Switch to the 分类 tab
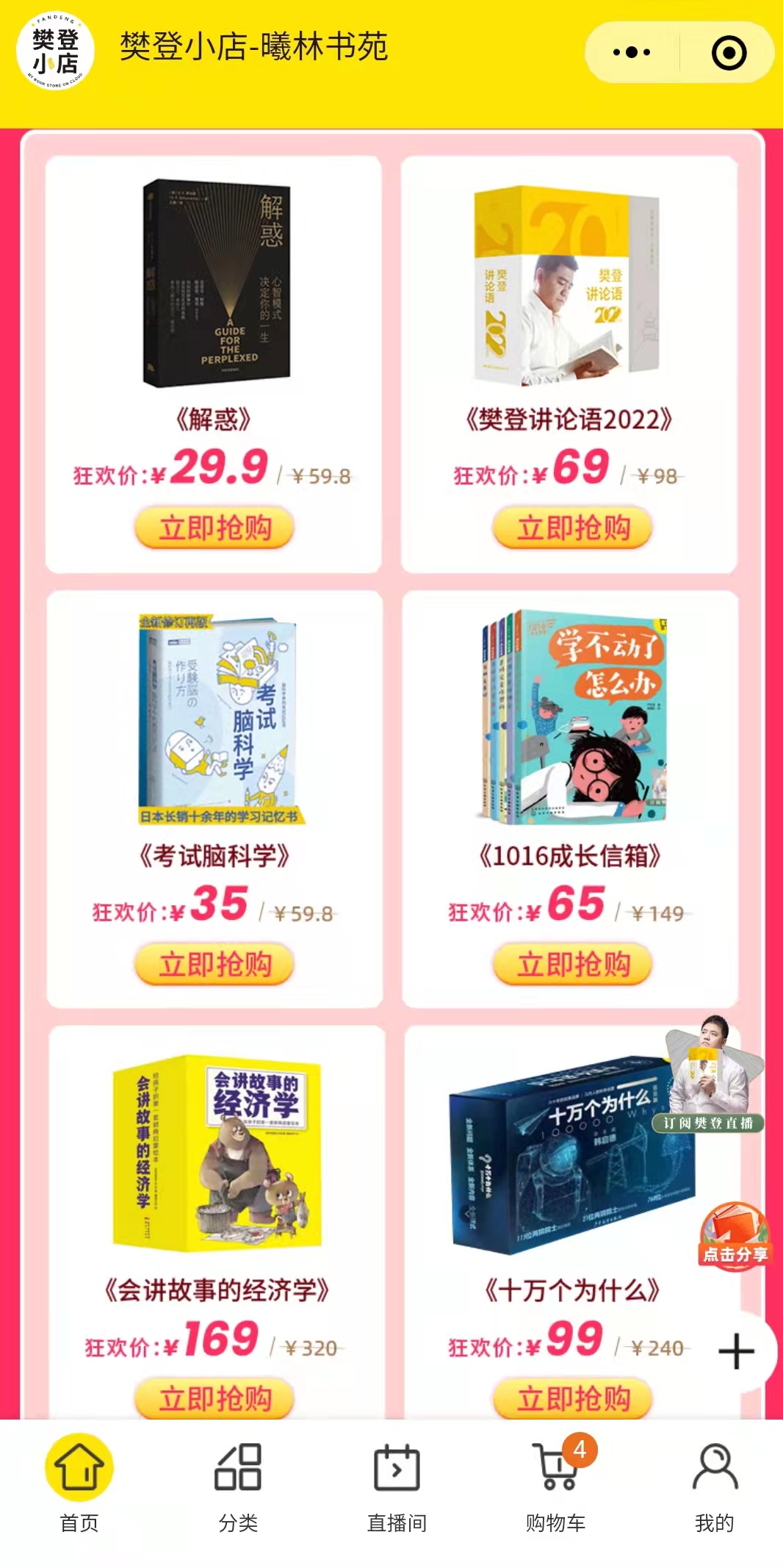 [238, 1483]
